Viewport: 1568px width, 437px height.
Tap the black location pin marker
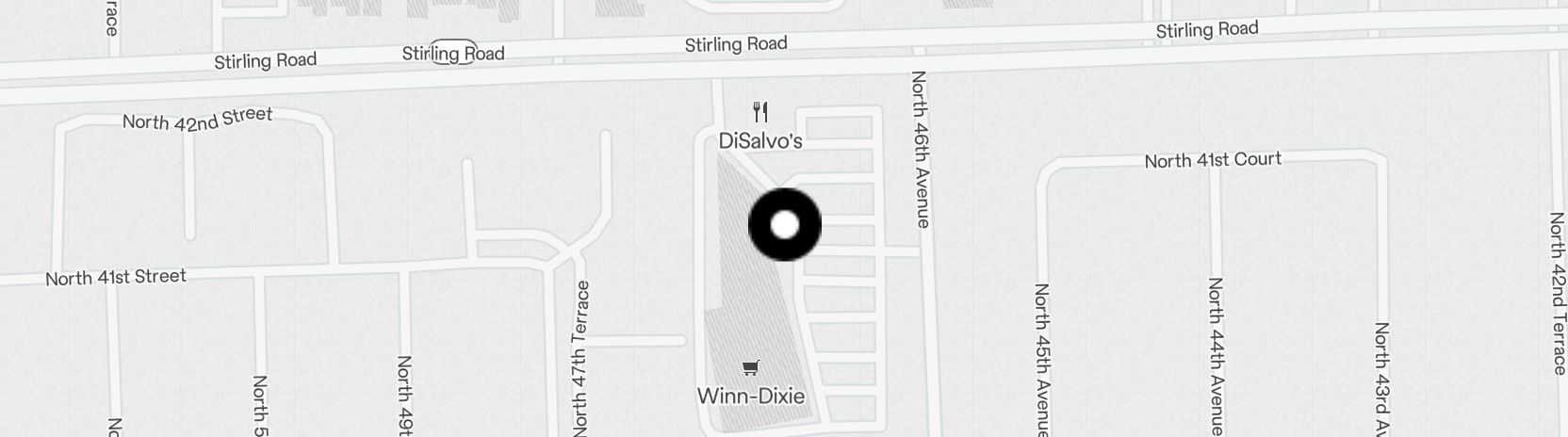tap(784, 225)
